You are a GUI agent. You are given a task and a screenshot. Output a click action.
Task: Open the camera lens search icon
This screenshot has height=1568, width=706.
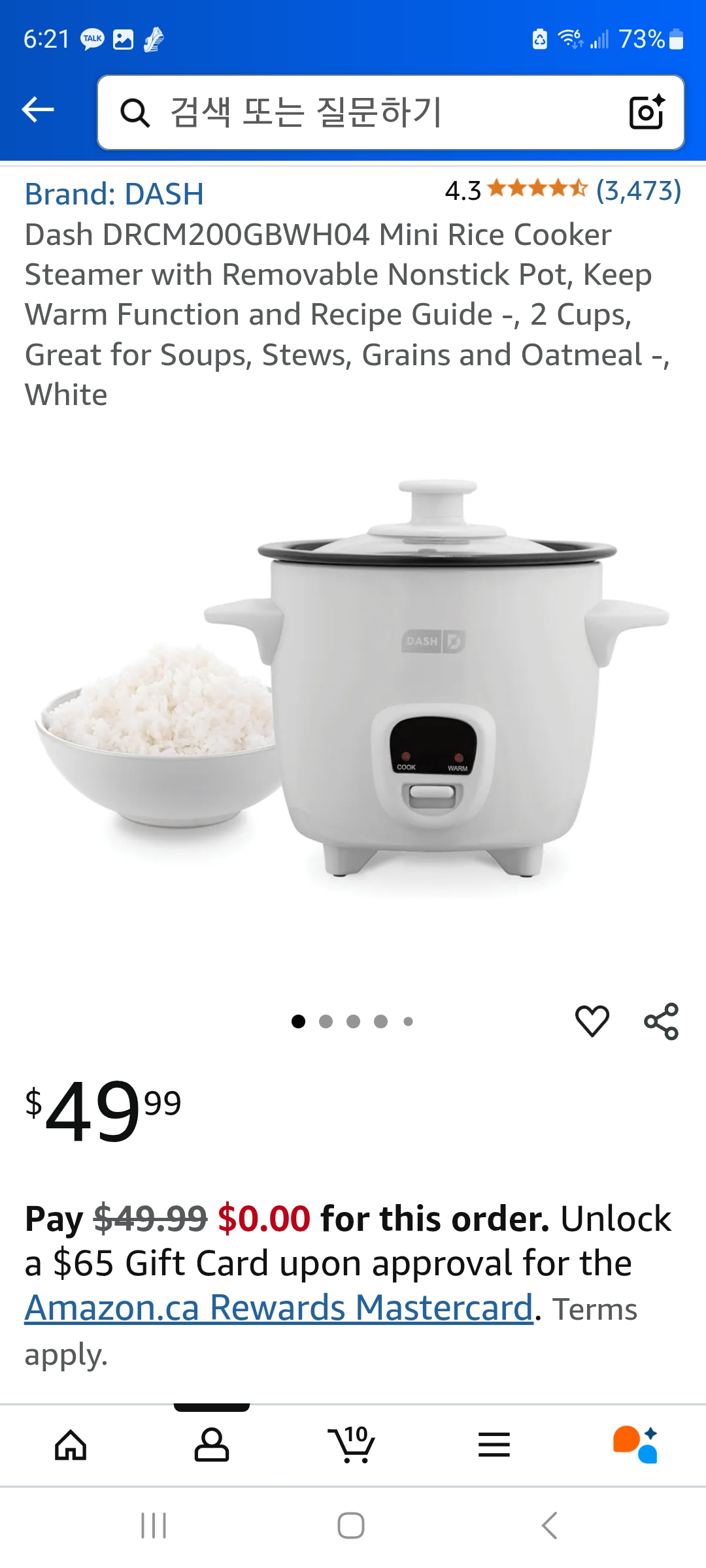point(646,112)
